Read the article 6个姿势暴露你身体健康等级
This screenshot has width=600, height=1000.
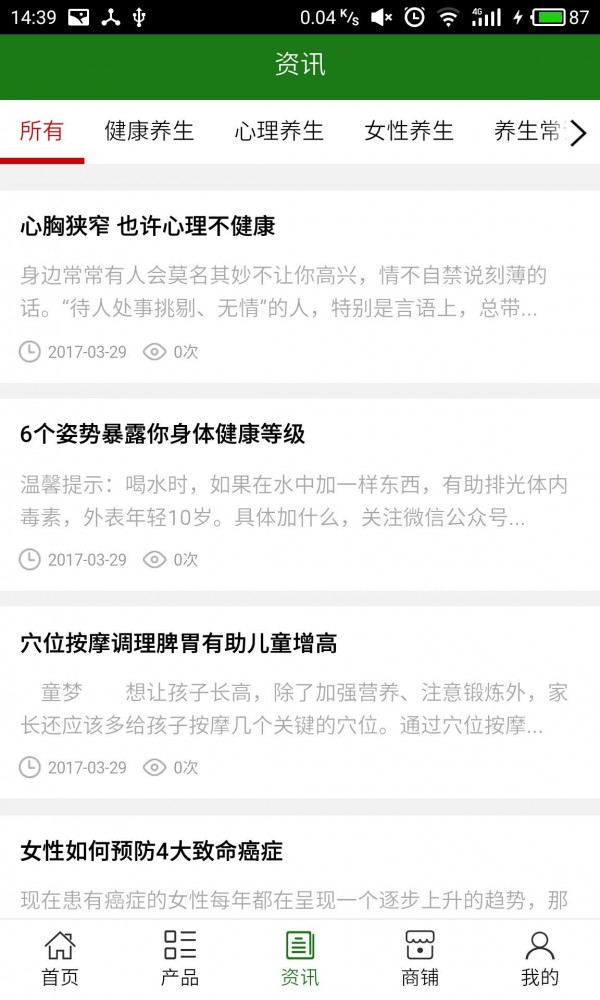162,434
